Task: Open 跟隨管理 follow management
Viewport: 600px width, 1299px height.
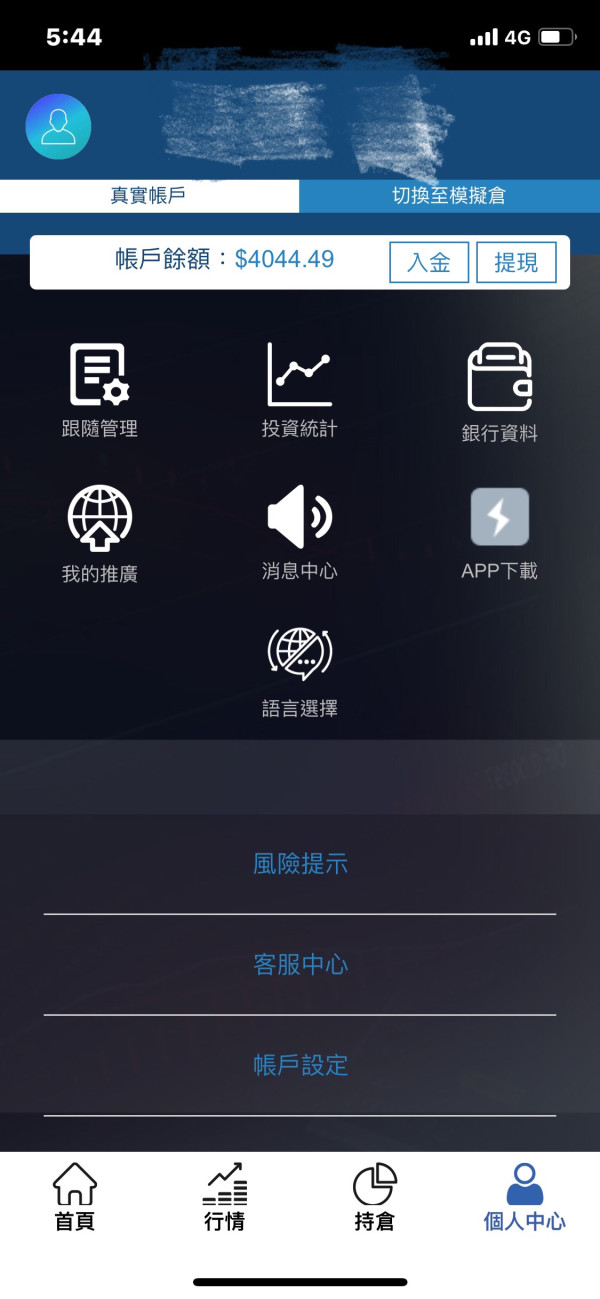Action: coord(99,391)
